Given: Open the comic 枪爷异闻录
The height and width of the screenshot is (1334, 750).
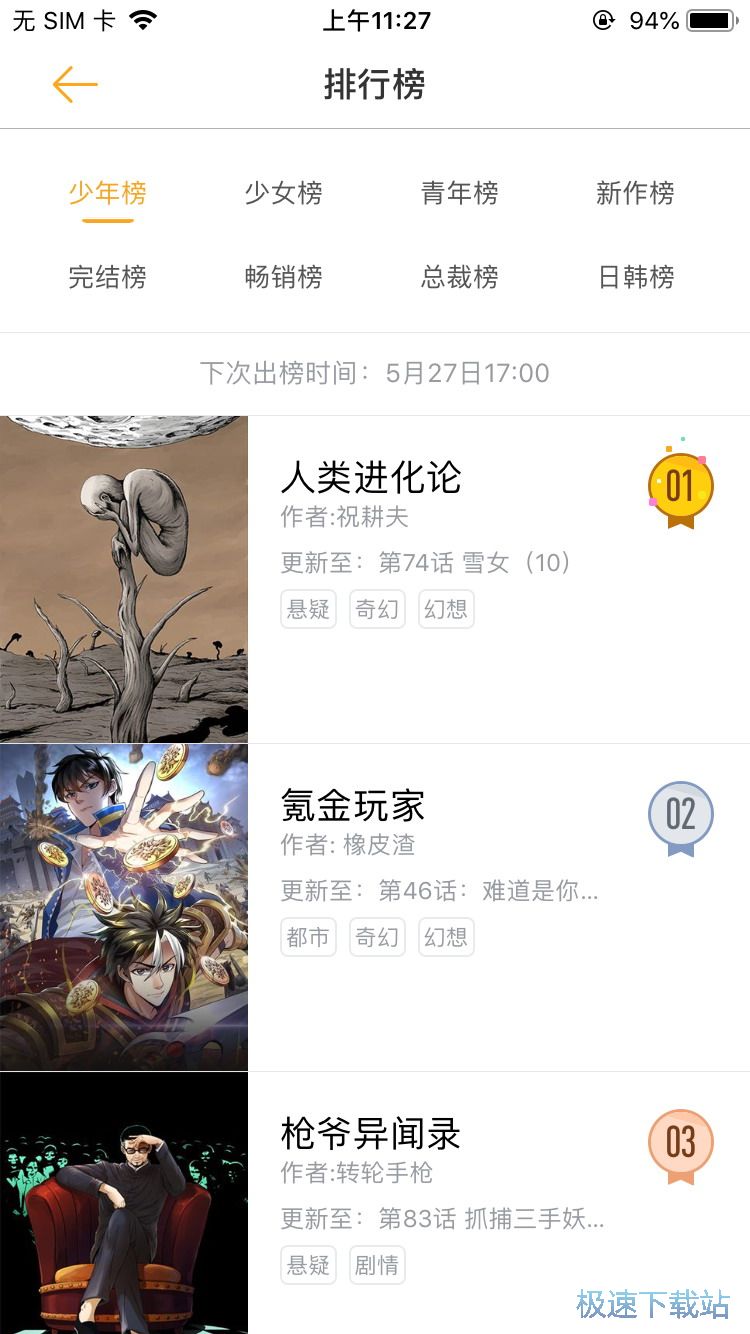Looking at the screenshot, I should [371, 1134].
